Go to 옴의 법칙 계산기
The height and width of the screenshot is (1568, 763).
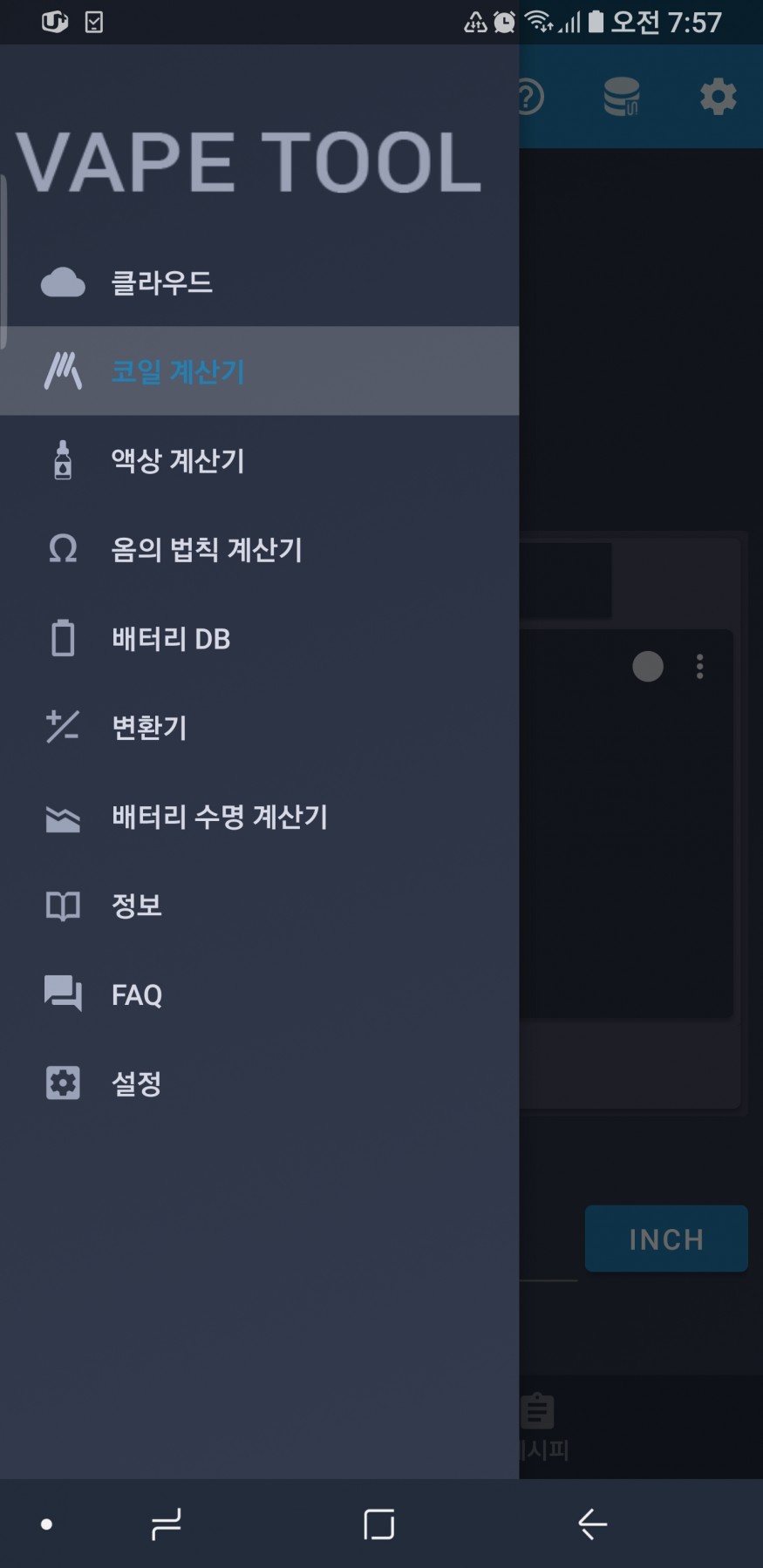(259, 549)
